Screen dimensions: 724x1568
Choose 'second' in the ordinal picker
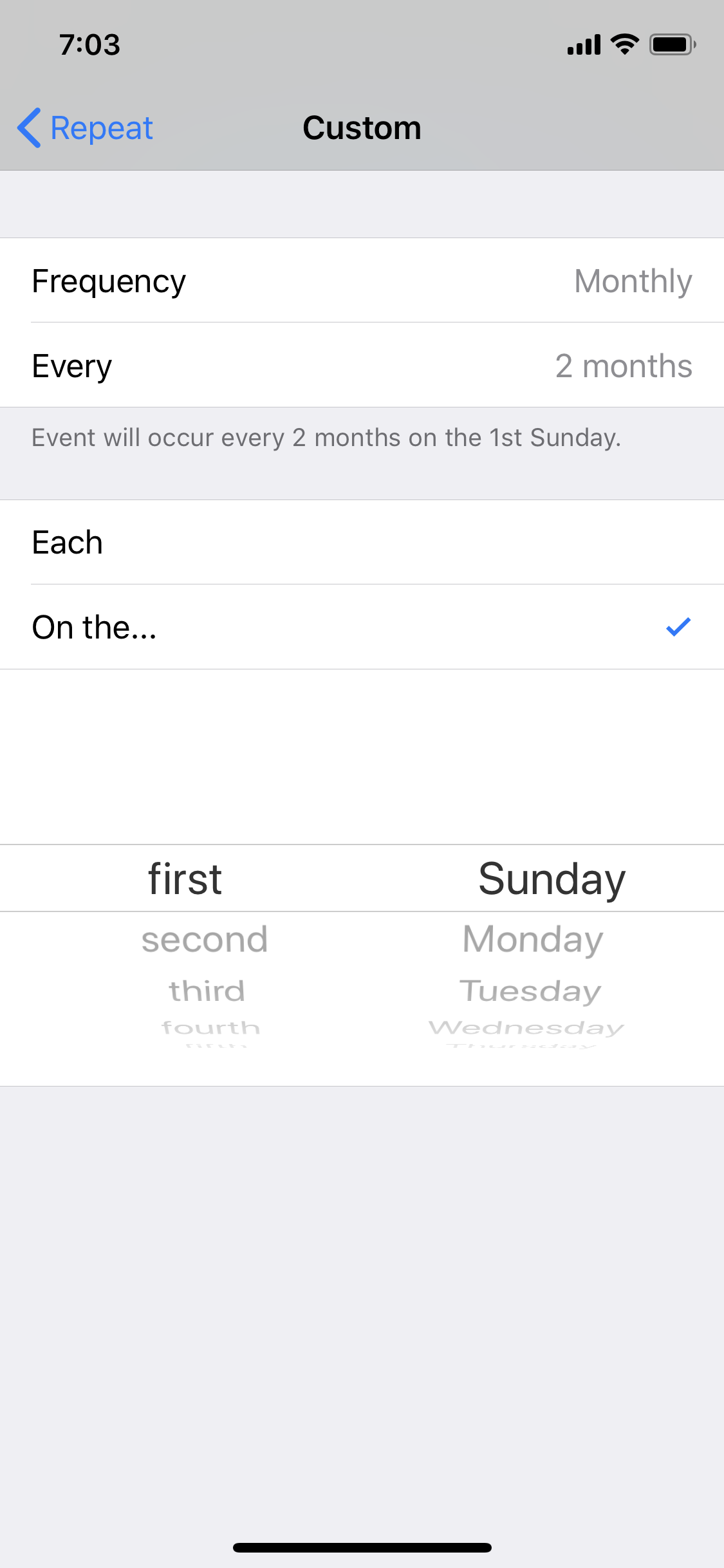click(x=205, y=940)
